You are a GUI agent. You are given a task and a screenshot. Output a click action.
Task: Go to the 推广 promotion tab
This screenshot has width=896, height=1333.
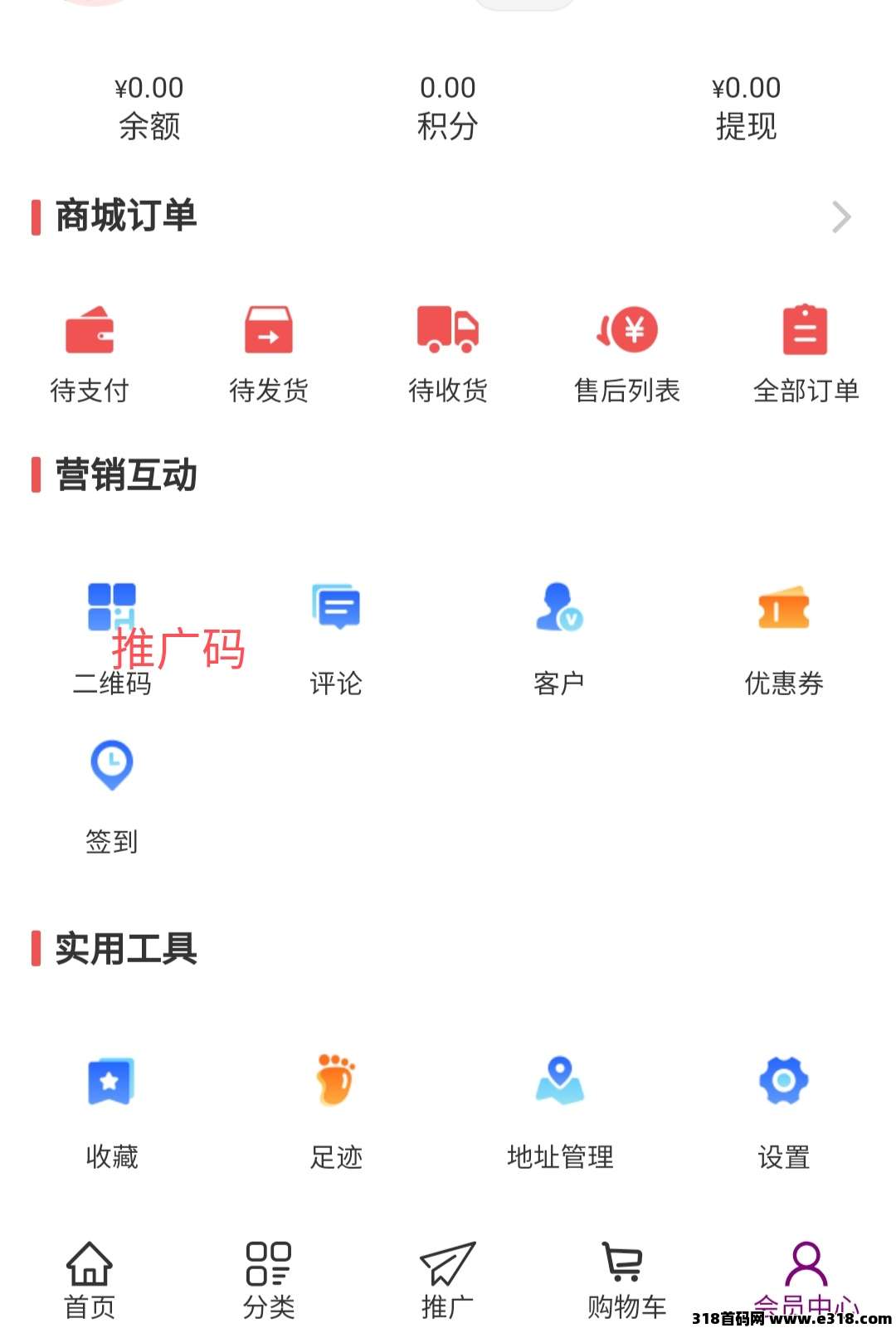click(448, 1280)
